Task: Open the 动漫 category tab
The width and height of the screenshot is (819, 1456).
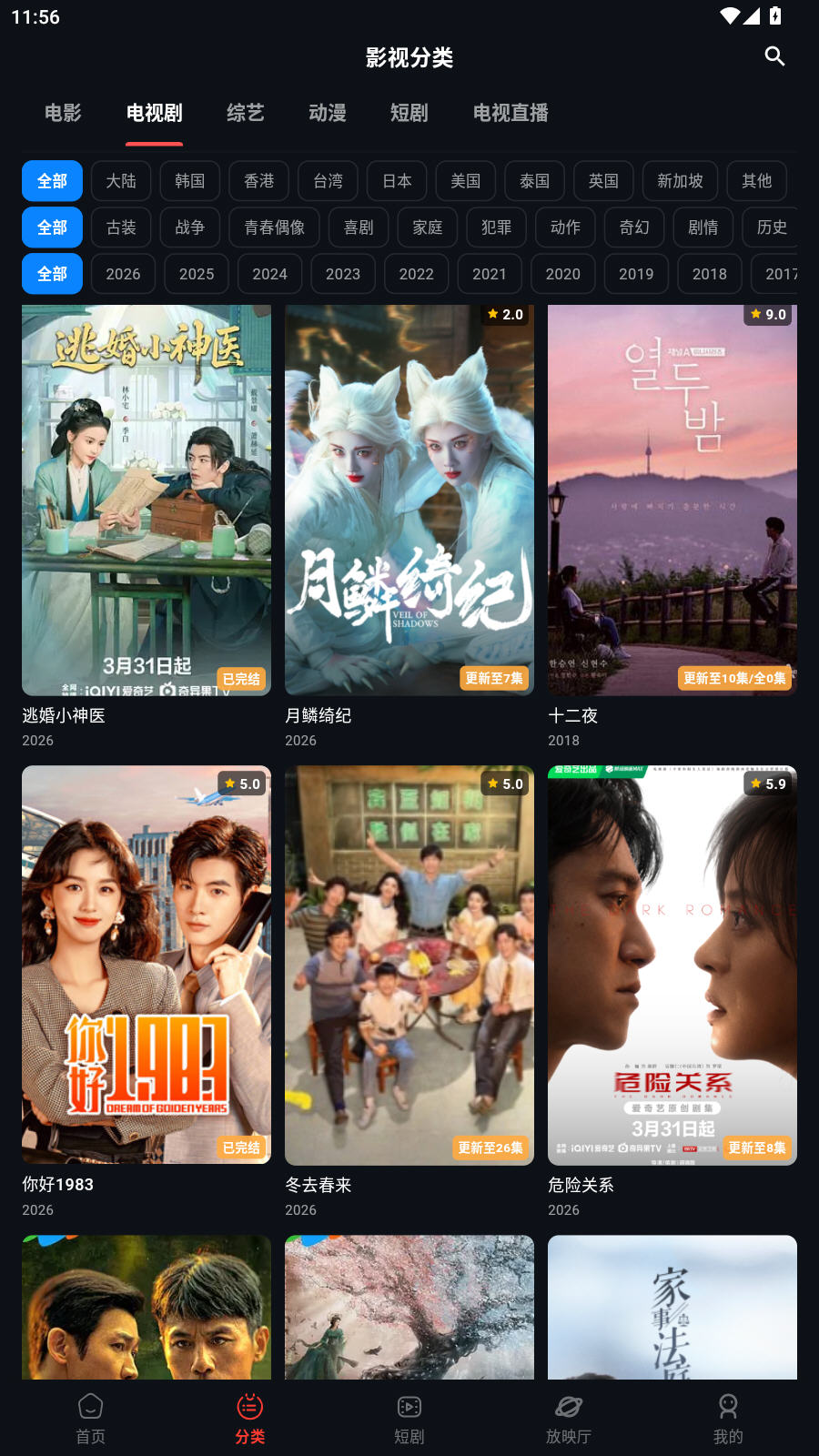Action: [x=327, y=113]
